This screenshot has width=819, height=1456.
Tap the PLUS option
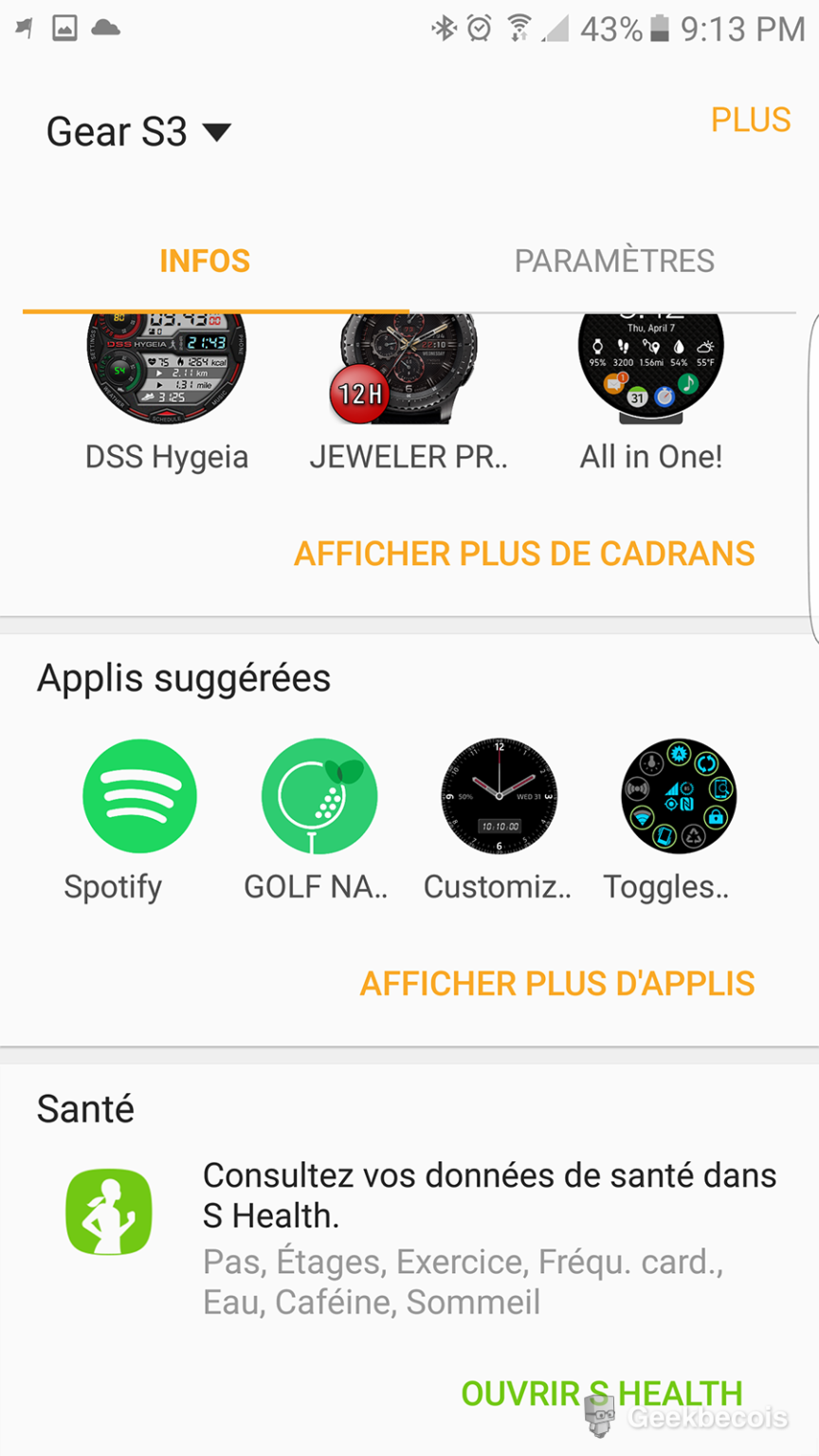click(x=751, y=120)
